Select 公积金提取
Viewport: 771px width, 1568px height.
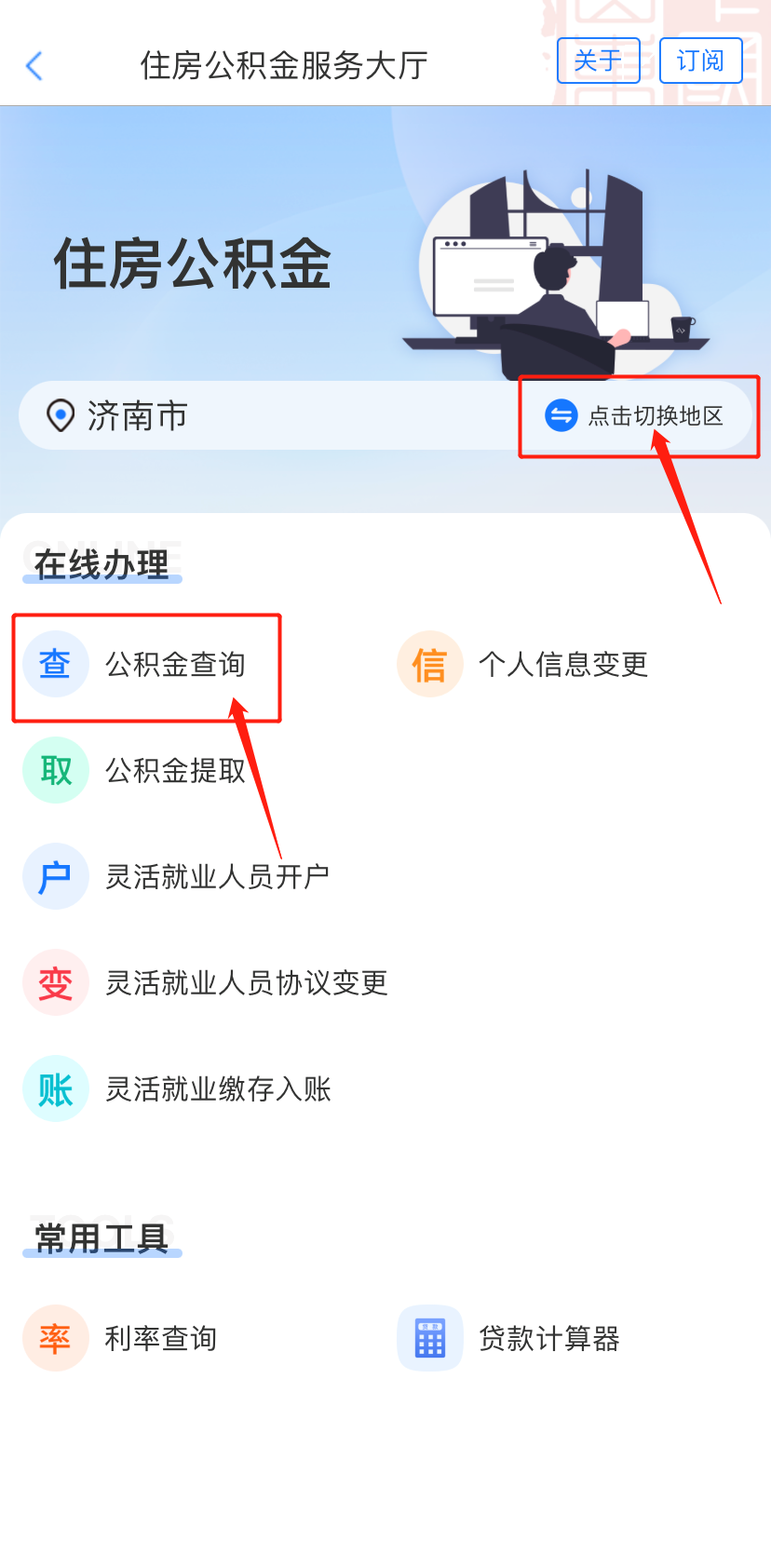[135, 771]
